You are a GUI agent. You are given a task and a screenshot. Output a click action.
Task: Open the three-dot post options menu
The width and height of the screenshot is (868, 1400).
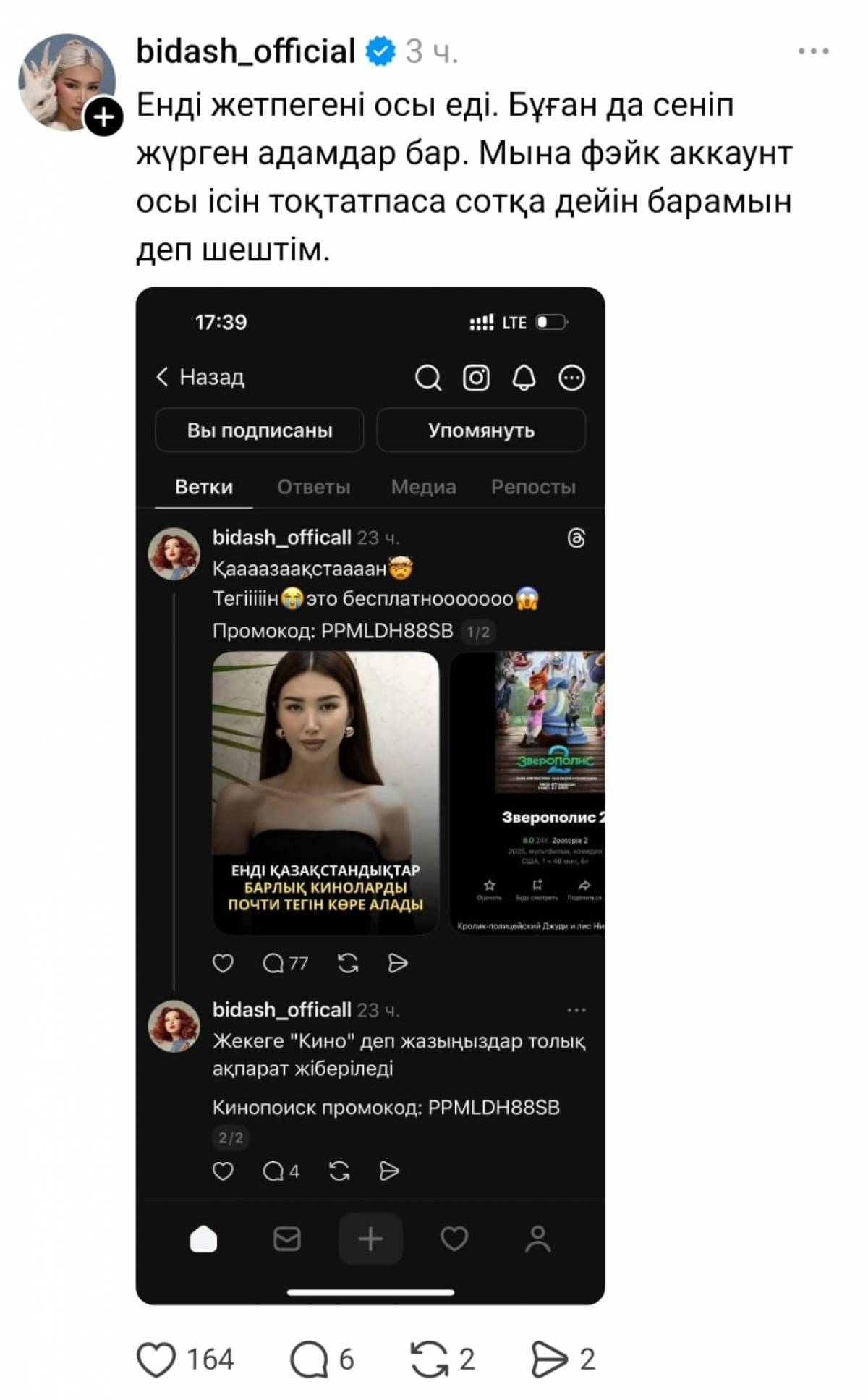click(x=813, y=51)
